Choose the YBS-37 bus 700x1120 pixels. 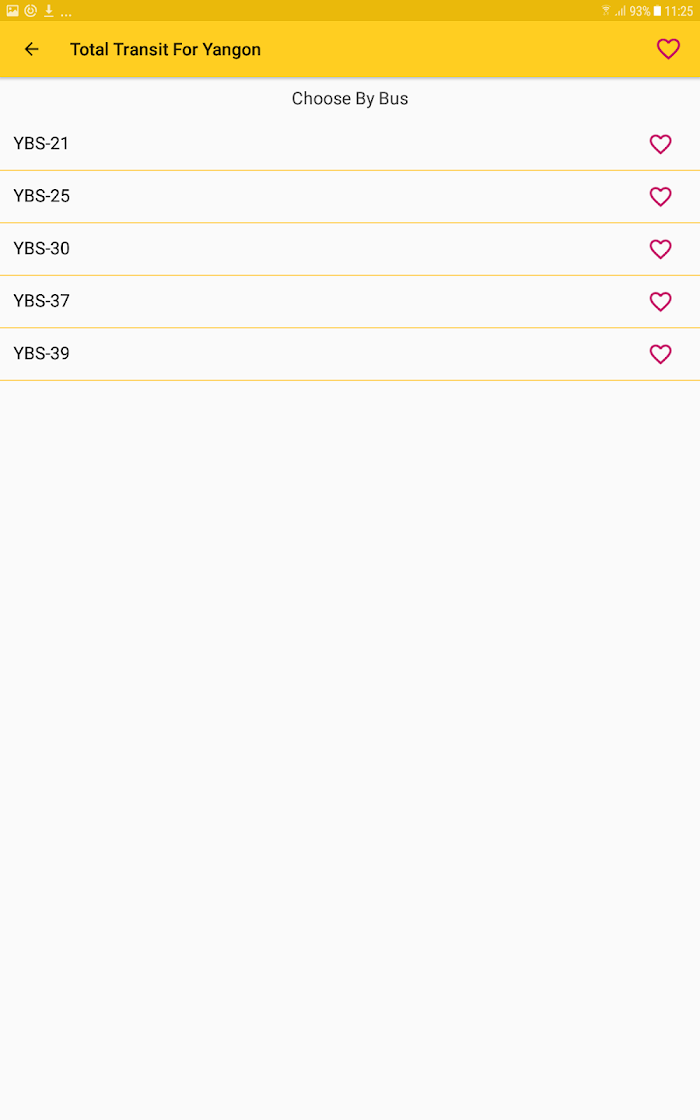(x=350, y=301)
